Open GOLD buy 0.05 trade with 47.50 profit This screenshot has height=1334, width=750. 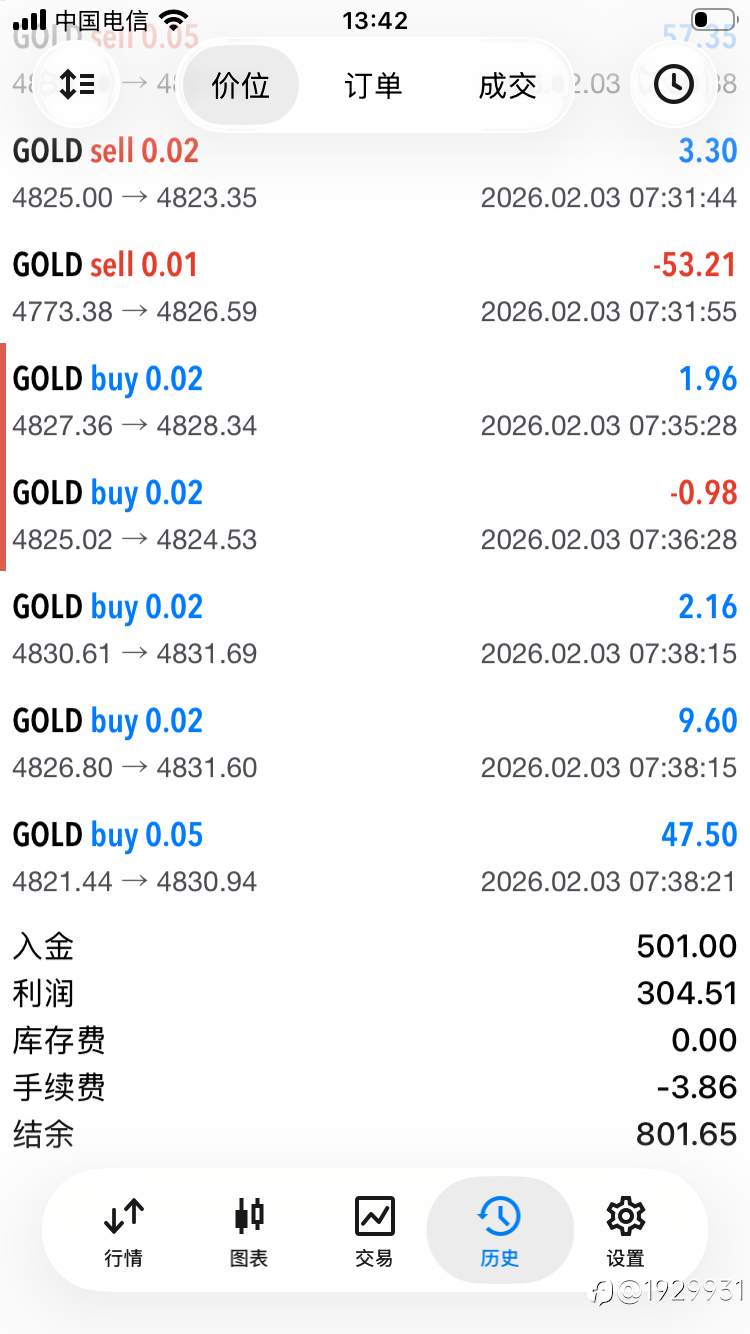(x=375, y=858)
